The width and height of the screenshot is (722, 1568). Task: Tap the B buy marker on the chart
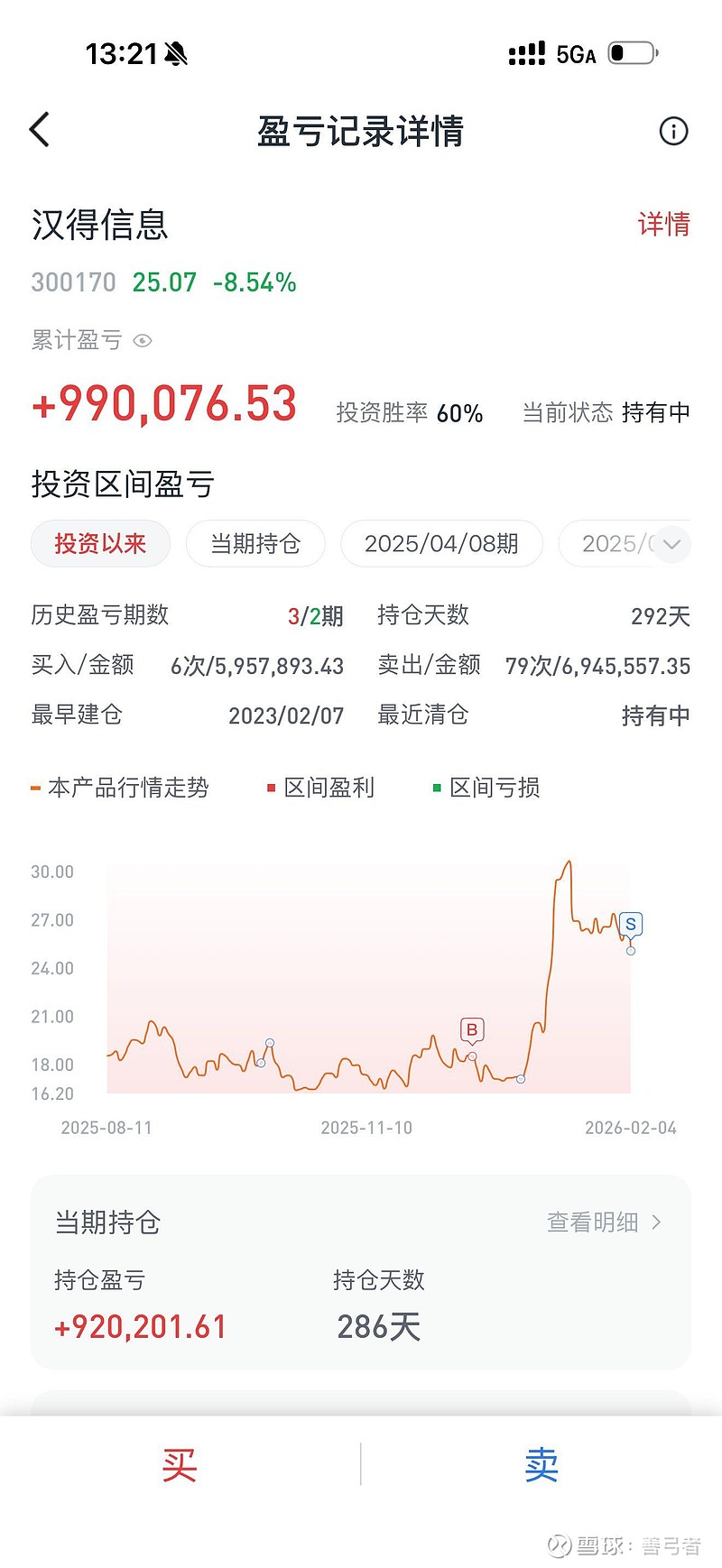tap(471, 1028)
